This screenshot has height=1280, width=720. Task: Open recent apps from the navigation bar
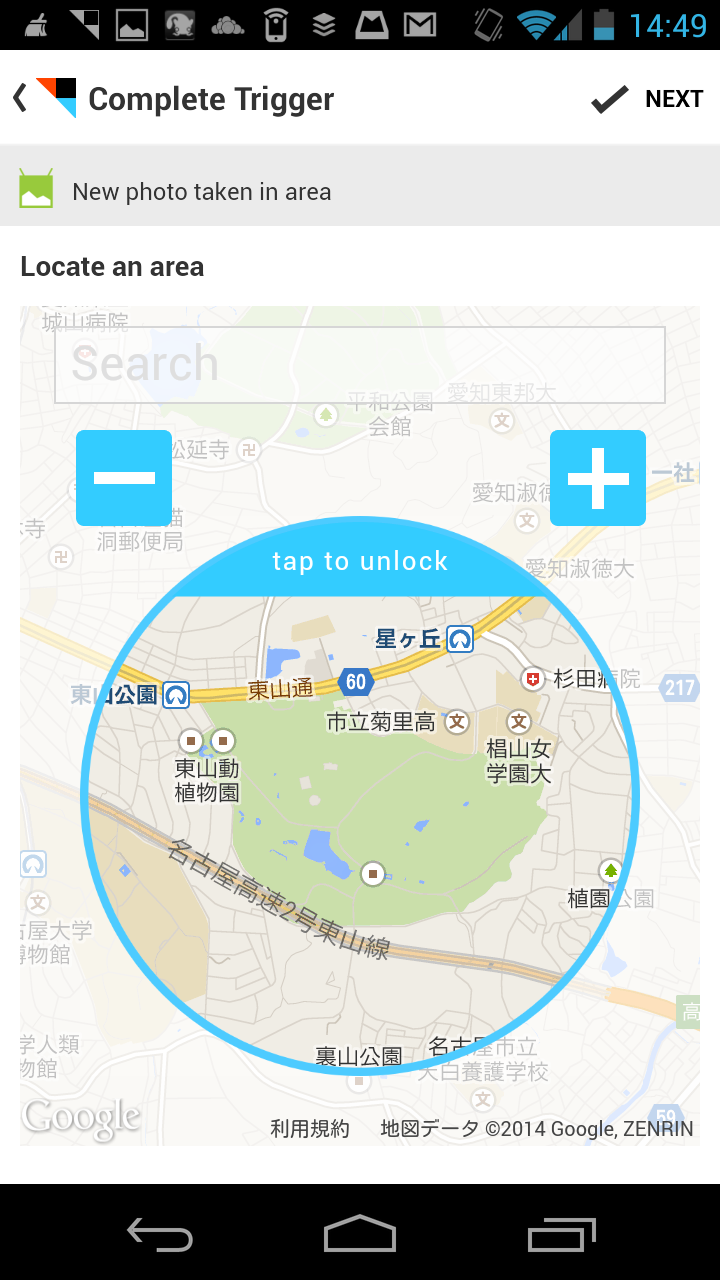point(561,1235)
